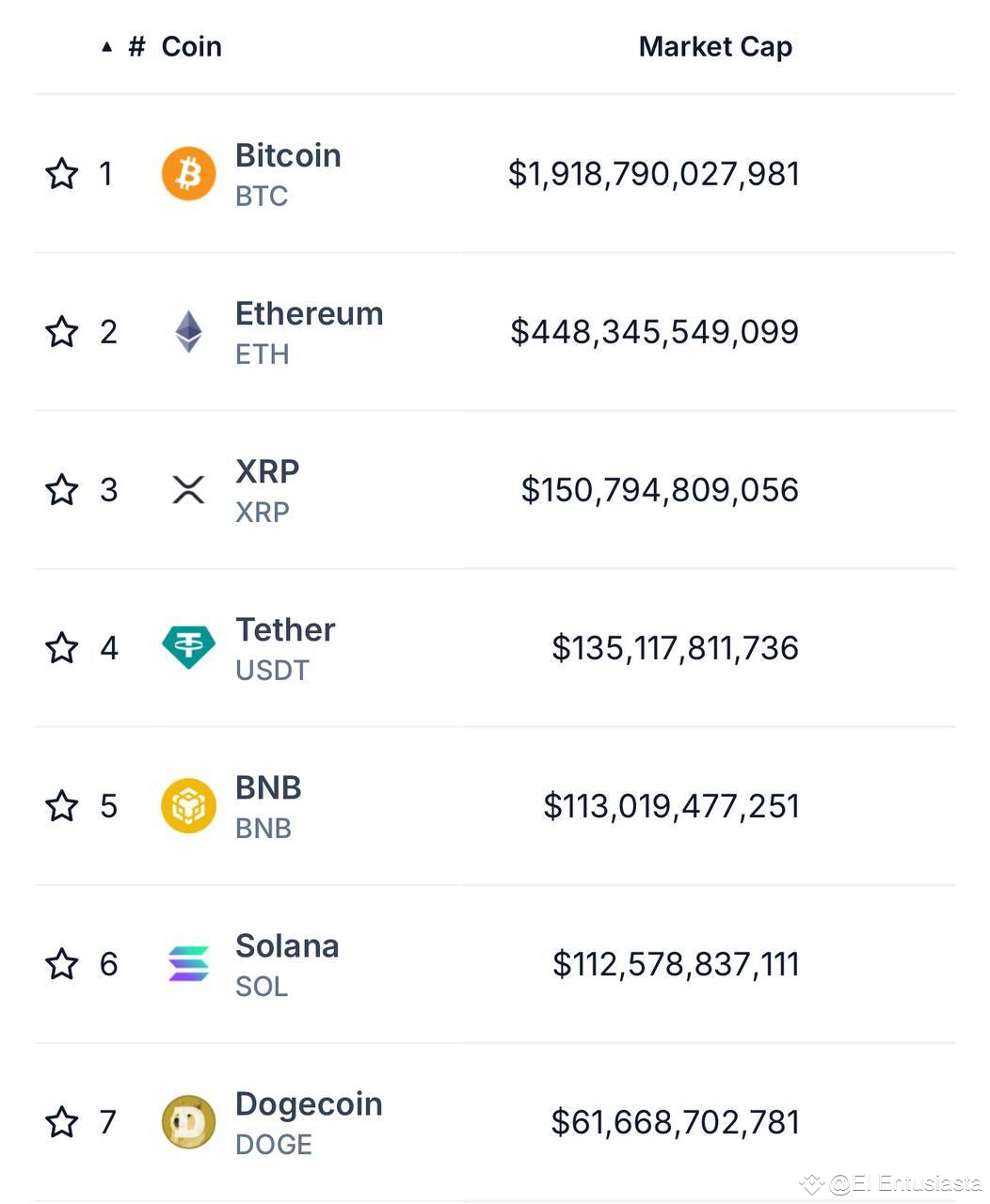Click the Dogecoin coin logo
Image resolution: width=990 pixels, height=1204 pixels.
pyautogui.click(x=188, y=1121)
